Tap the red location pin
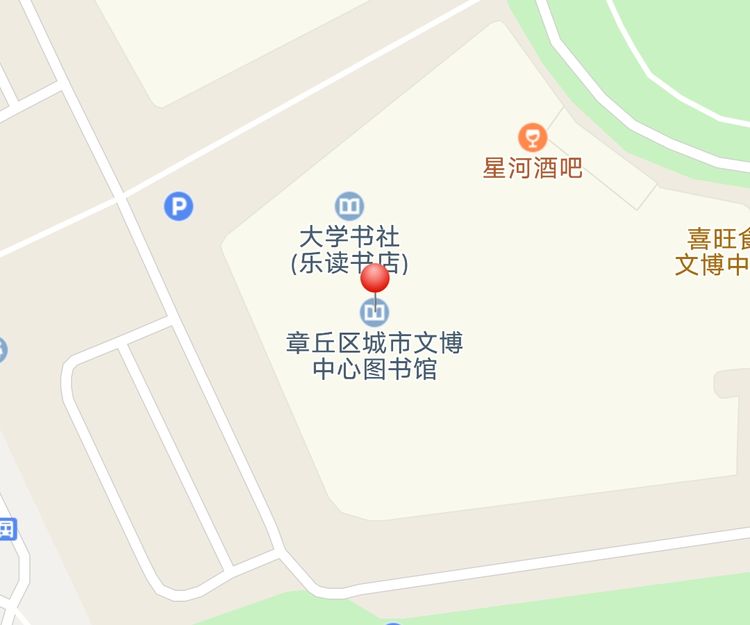Screen dimensions: 750x625 (375, 279)
